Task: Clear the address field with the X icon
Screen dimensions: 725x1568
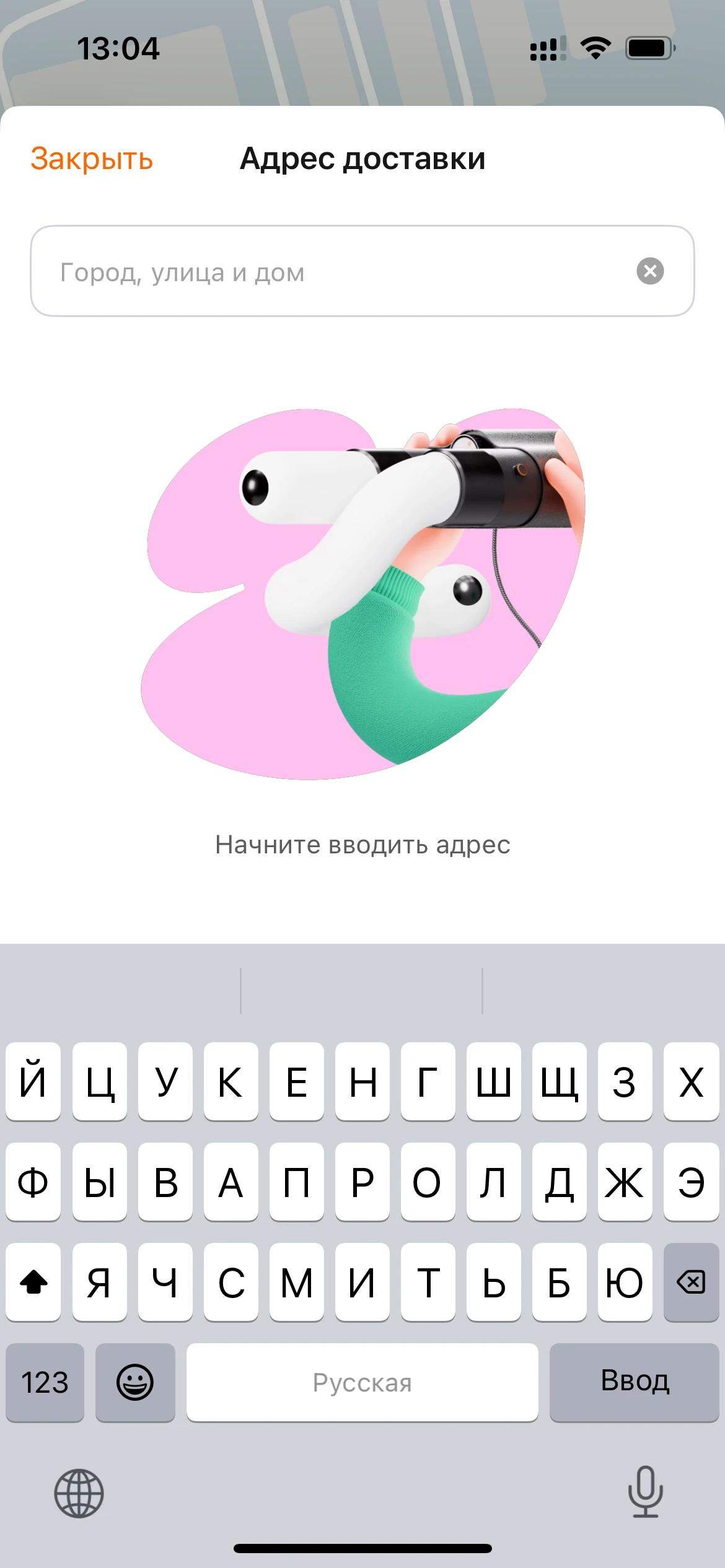Action: pyautogui.click(x=650, y=271)
